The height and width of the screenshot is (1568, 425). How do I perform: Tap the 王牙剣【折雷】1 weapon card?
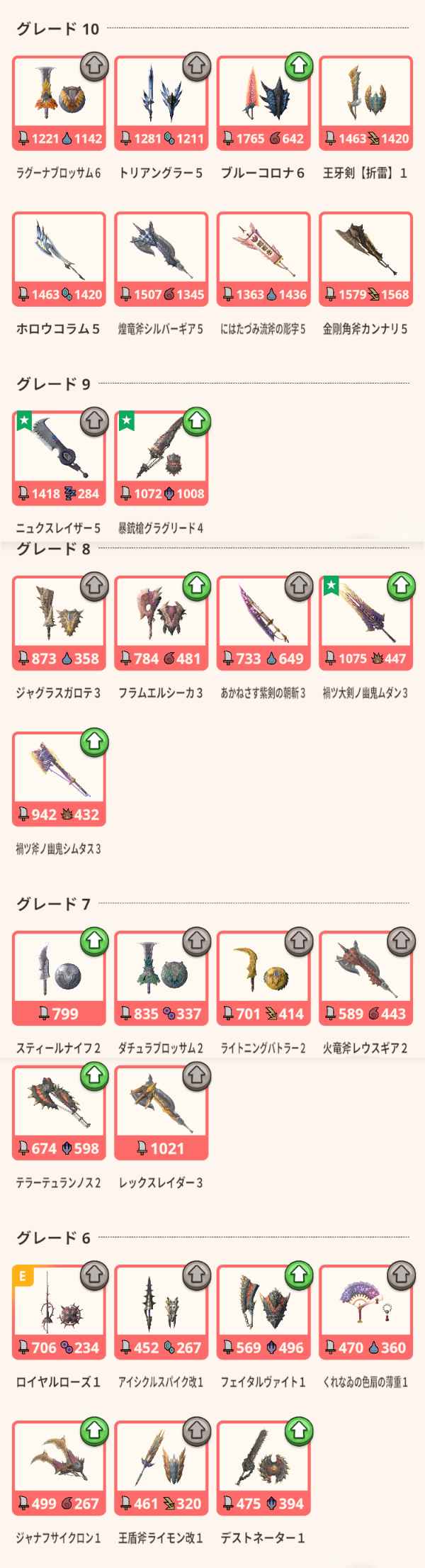point(365,103)
